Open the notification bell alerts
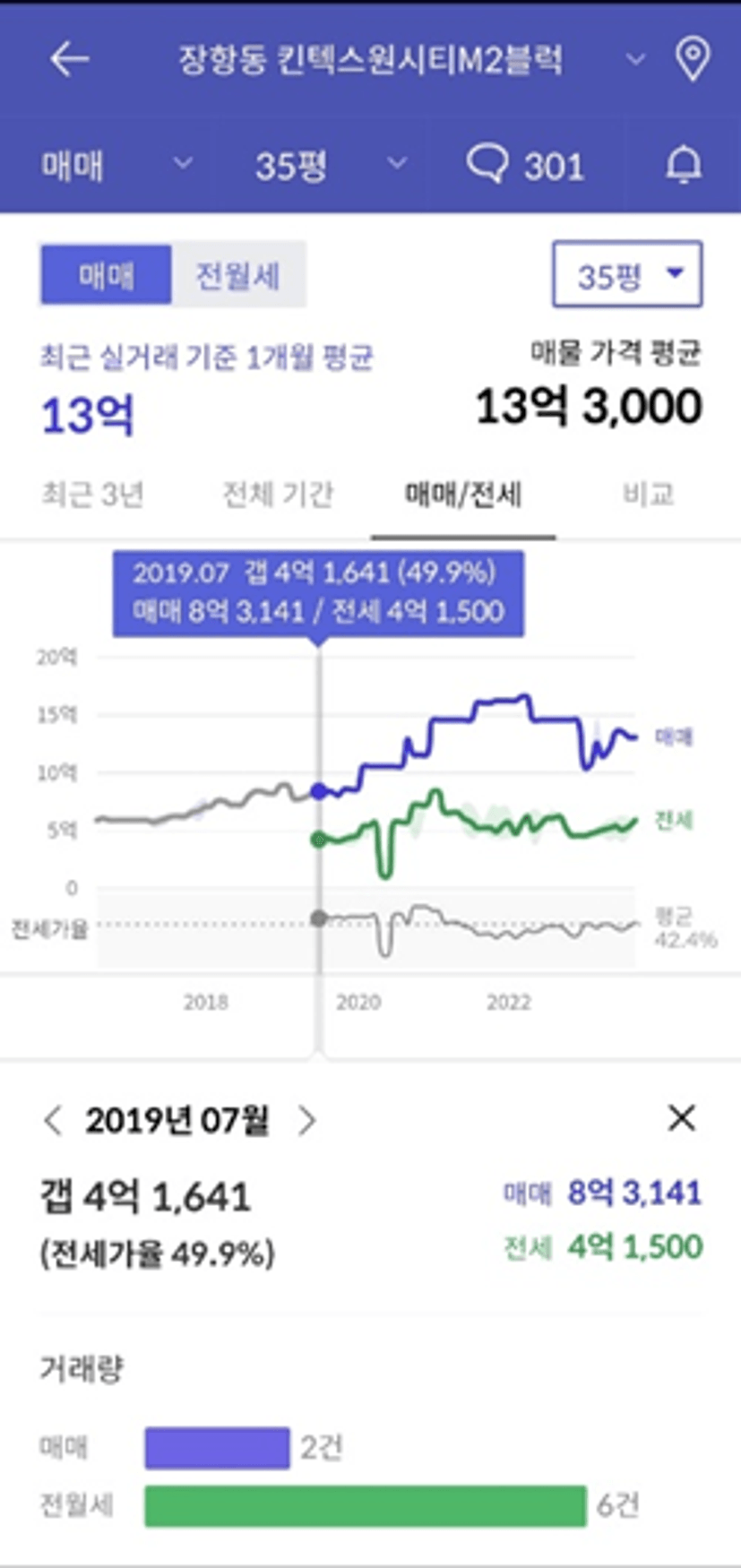Screen dimensions: 741x1568 [x=683, y=165]
